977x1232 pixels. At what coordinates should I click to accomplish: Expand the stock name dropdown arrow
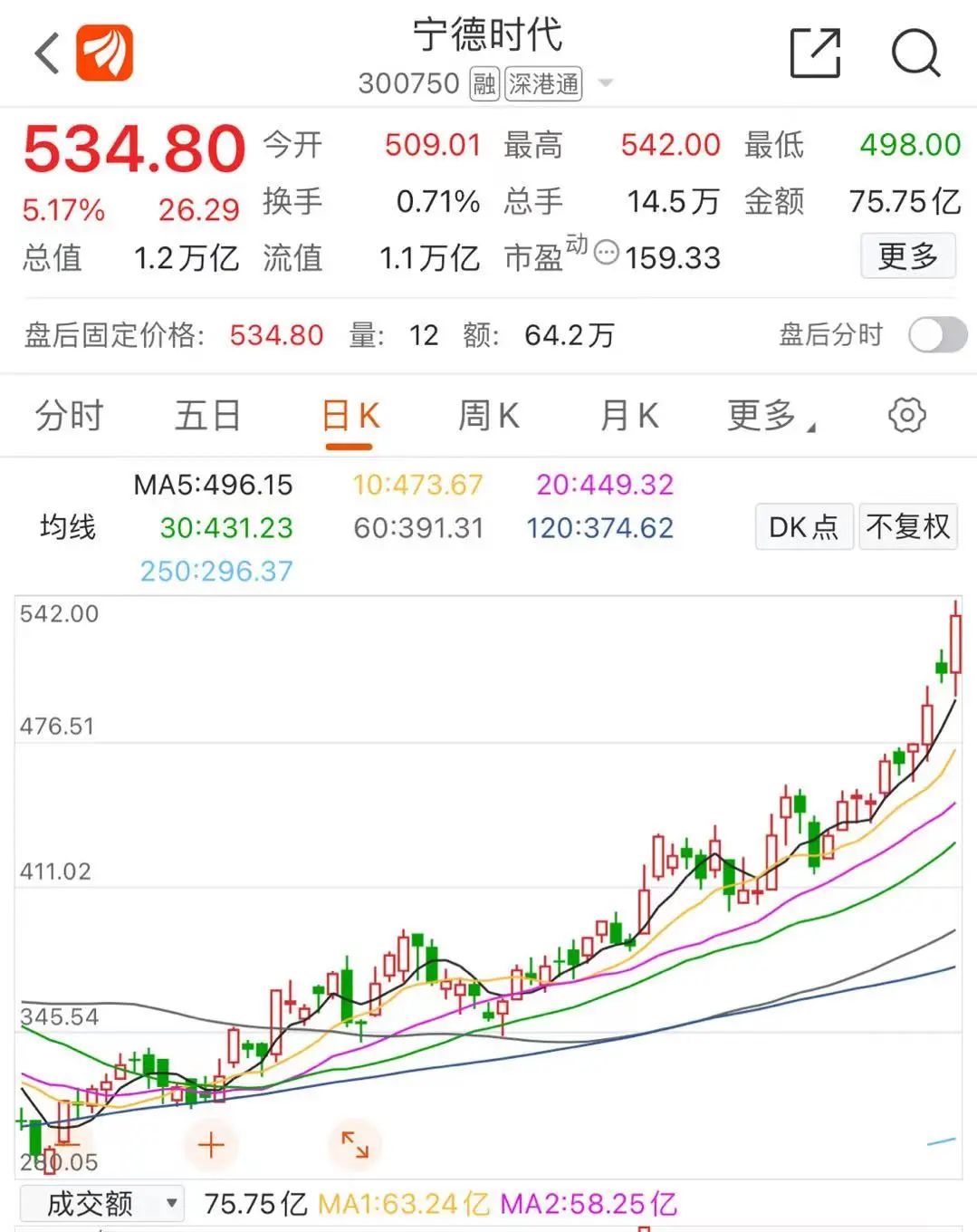(606, 83)
